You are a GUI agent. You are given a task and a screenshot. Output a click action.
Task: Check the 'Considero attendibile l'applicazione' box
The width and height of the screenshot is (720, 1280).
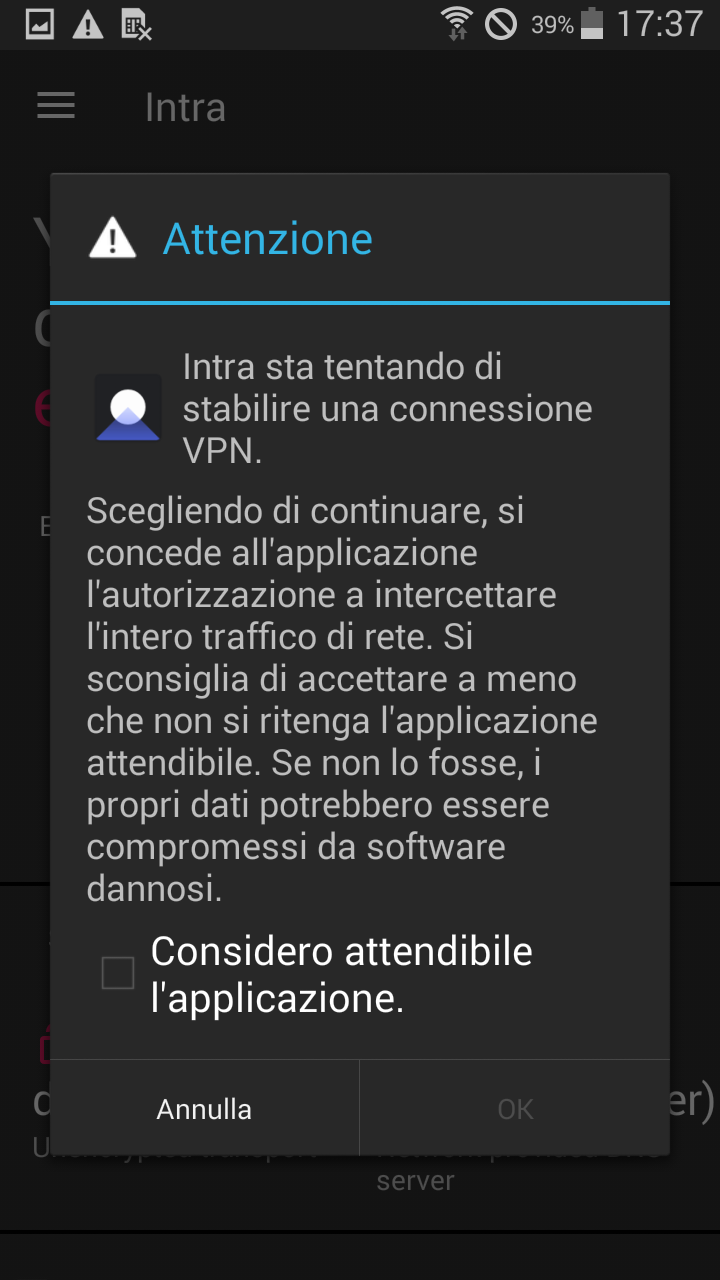[118, 973]
